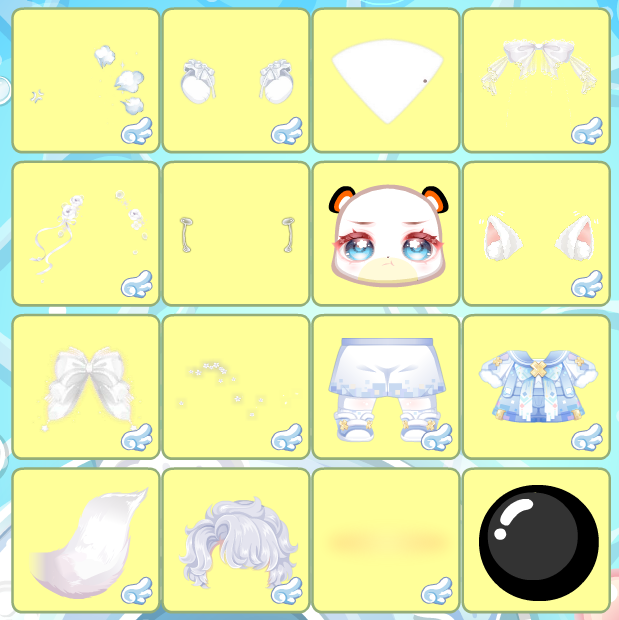Select the white floating petals item
619x620 pixels.
coord(86,80)
